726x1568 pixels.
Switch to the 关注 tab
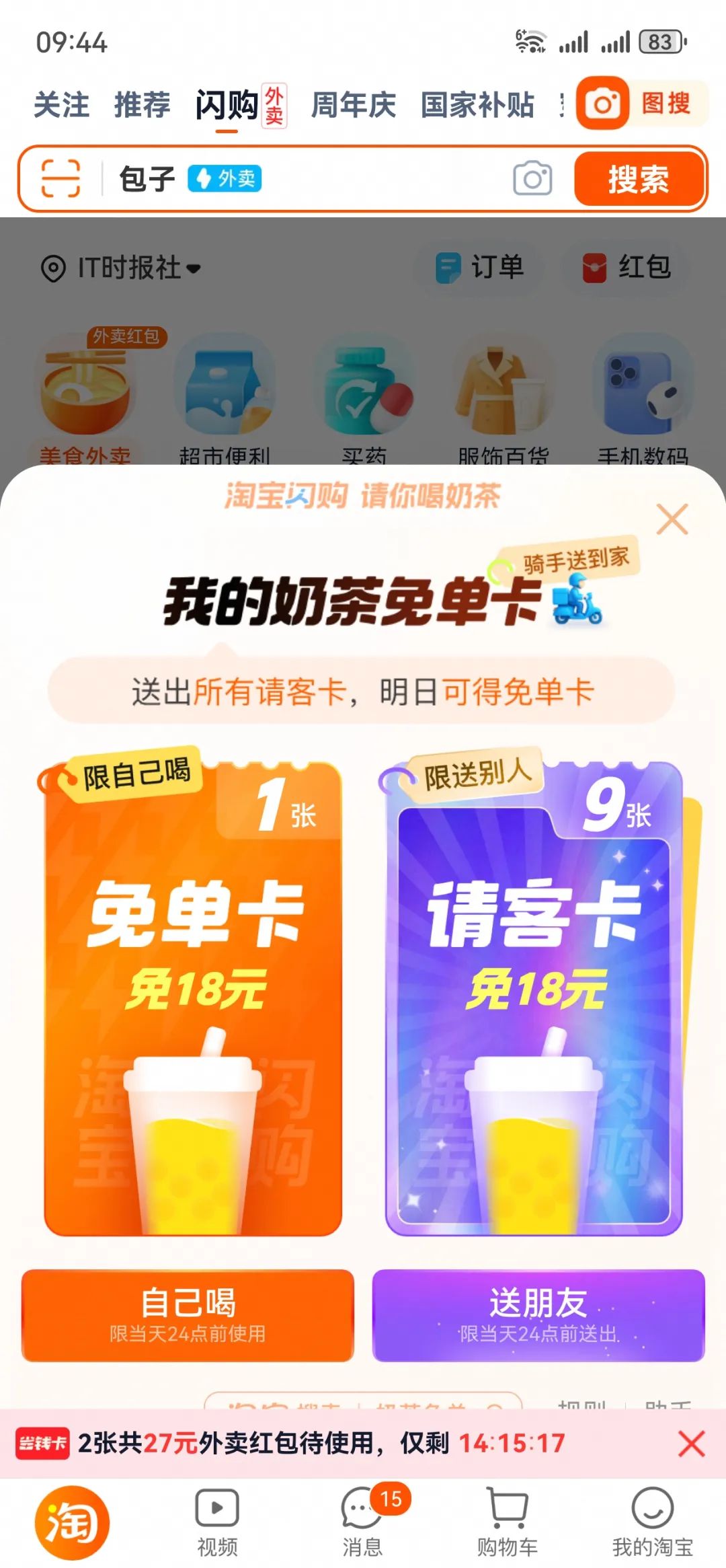[62, 106]
